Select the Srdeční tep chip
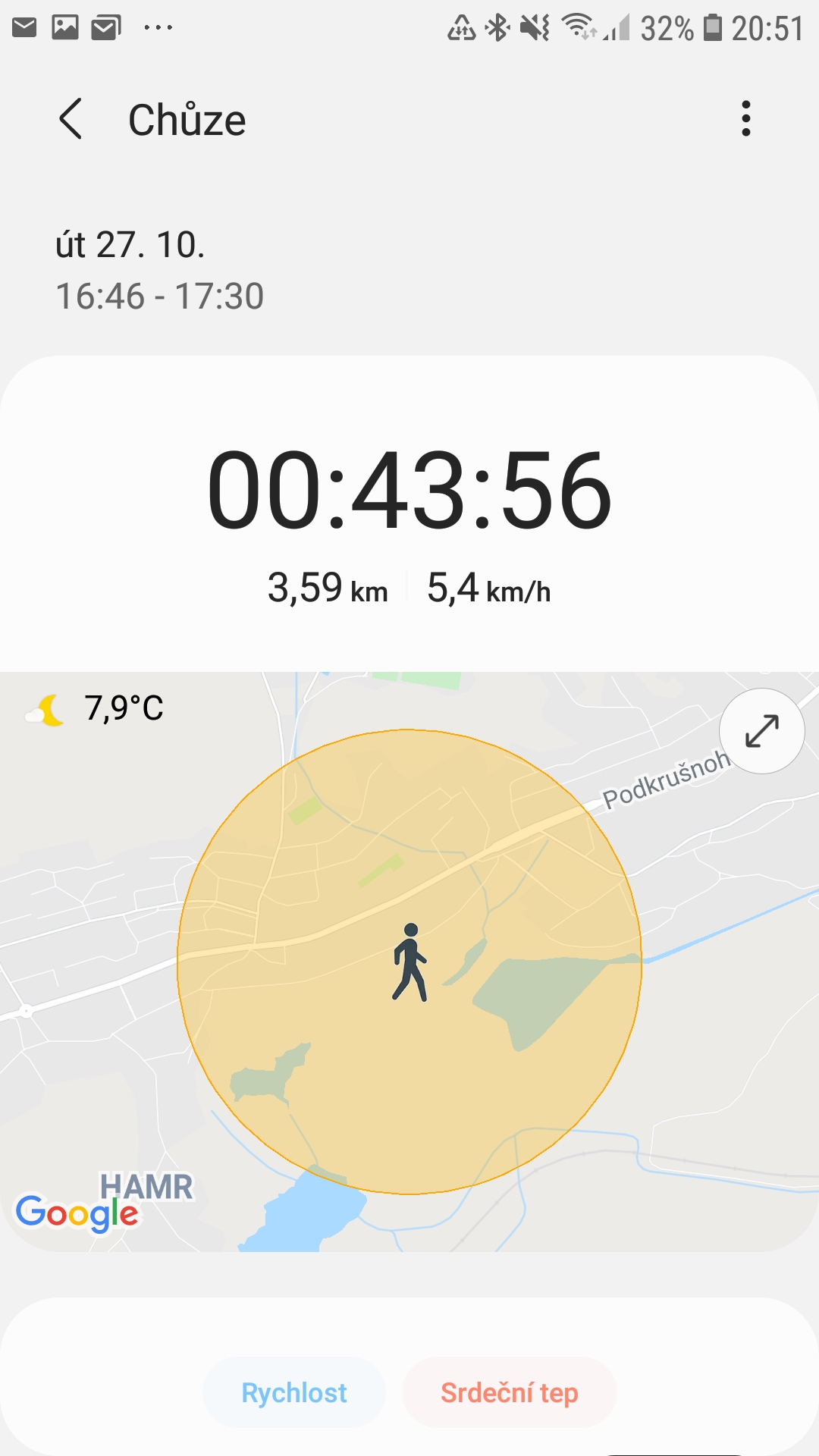 tap(510, 1392)
